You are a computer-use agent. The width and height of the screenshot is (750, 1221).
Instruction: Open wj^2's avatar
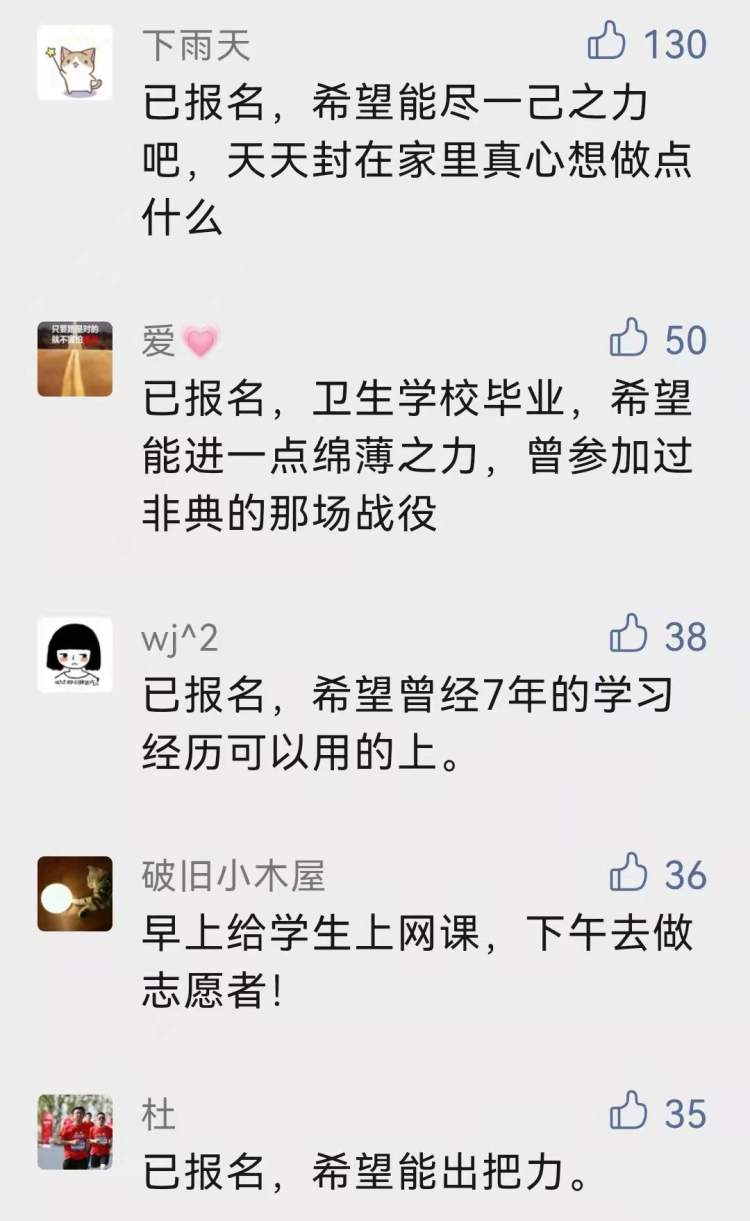75,655
